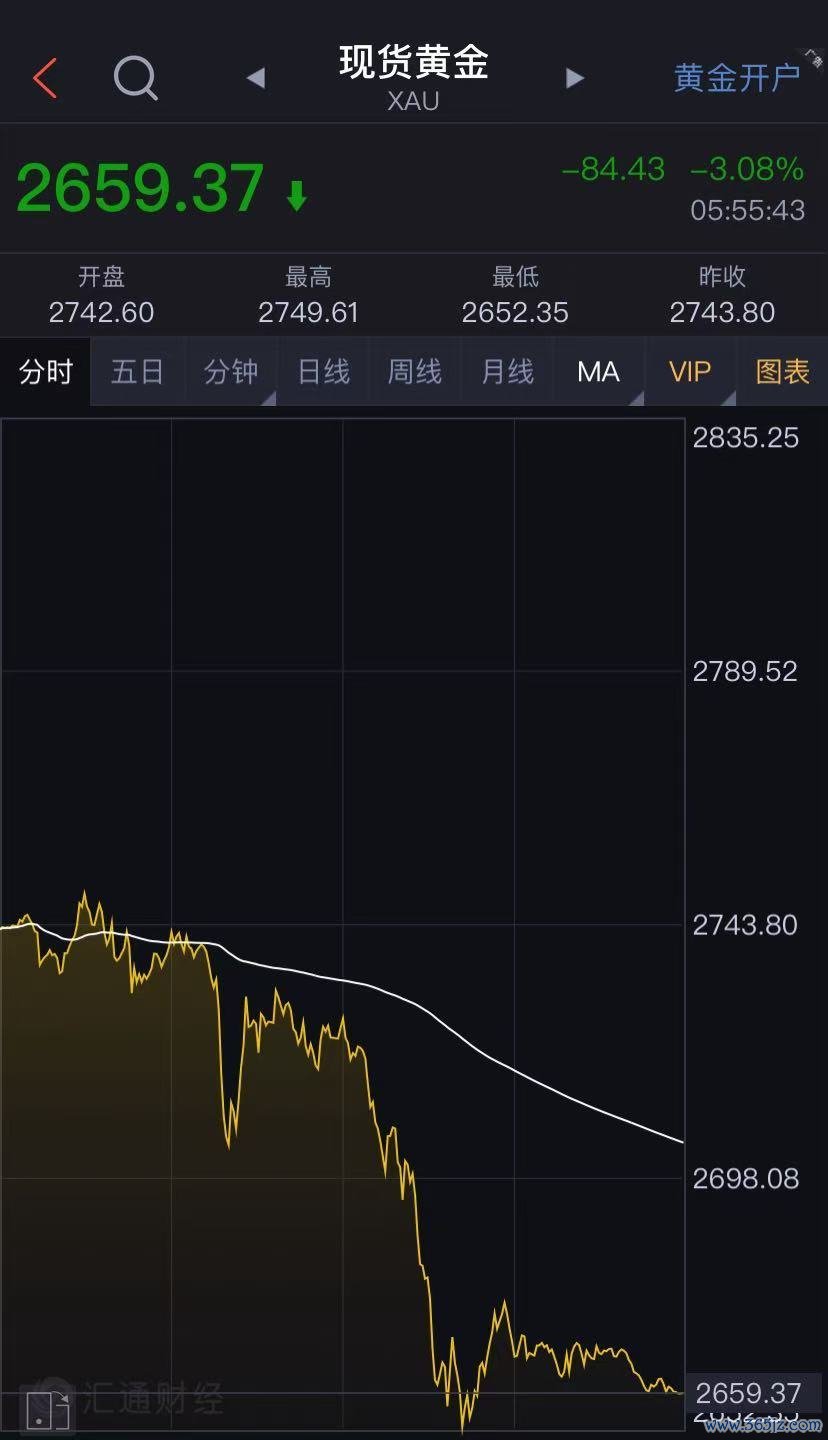Image resolution: width=828 pixels, height=1440 pixels.
Task: Open the MA indicator options
Action: [x=599, y=372]
